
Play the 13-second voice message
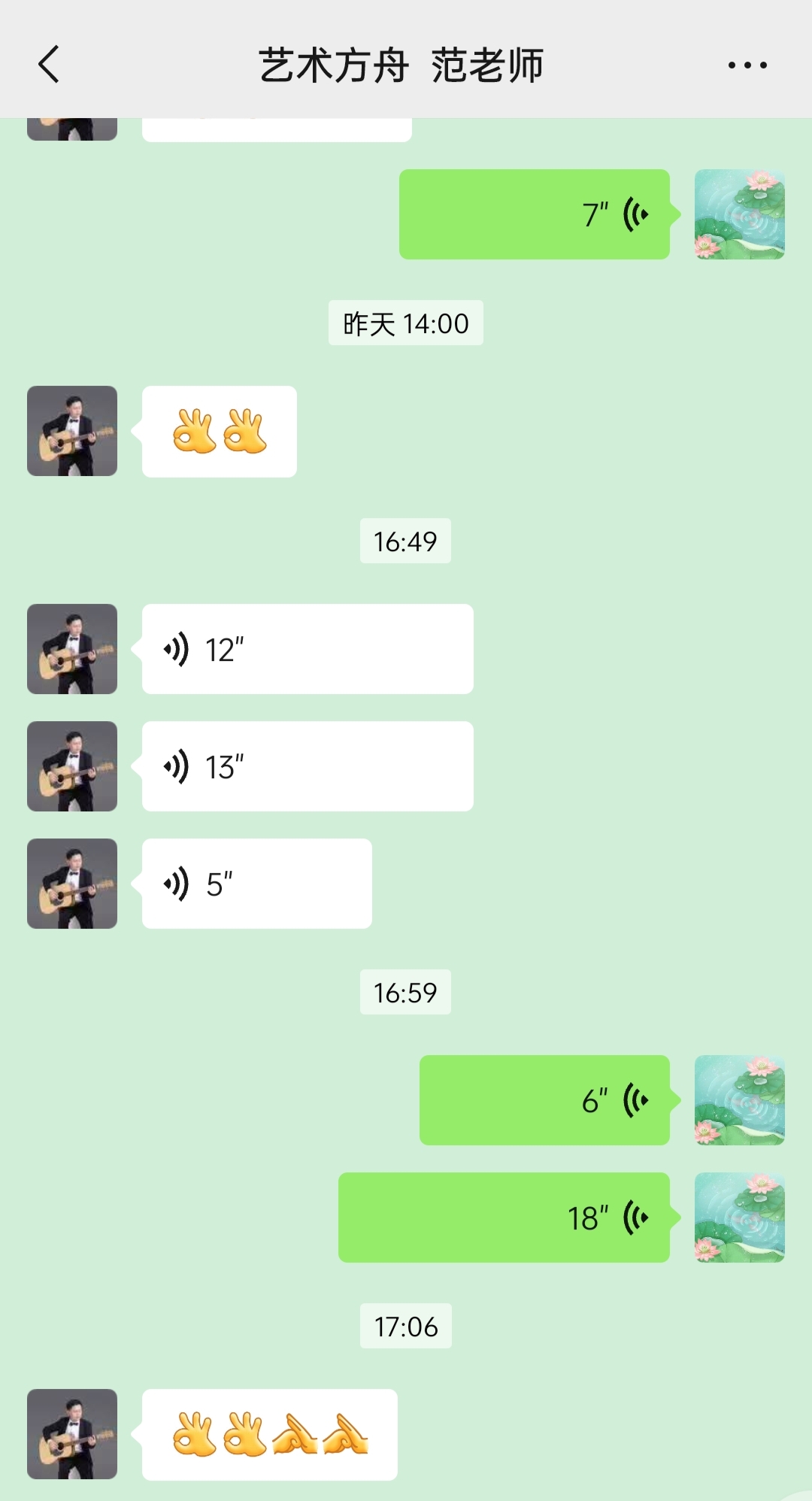point(307,766)
